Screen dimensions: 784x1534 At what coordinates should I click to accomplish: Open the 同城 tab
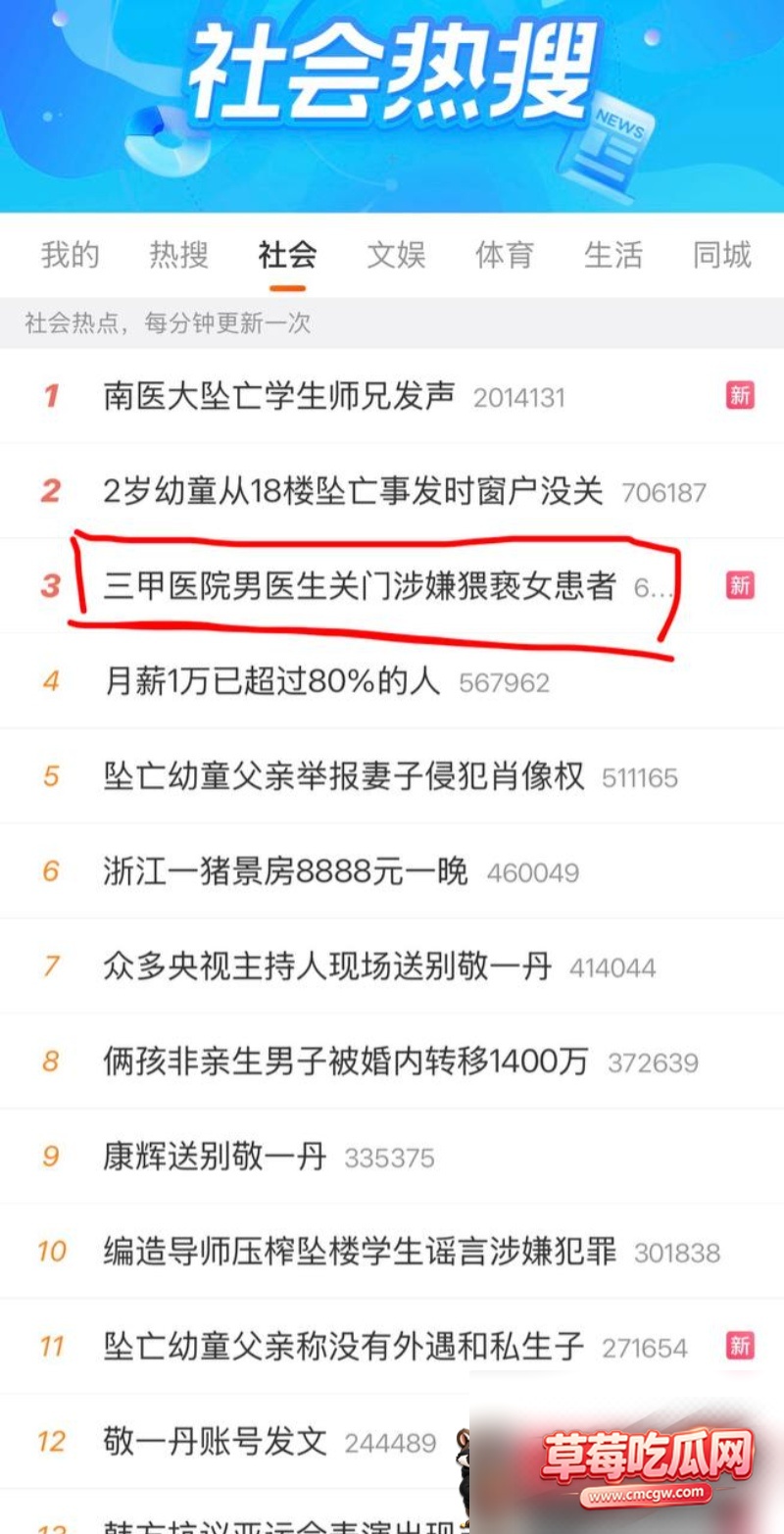click(722, 255)
